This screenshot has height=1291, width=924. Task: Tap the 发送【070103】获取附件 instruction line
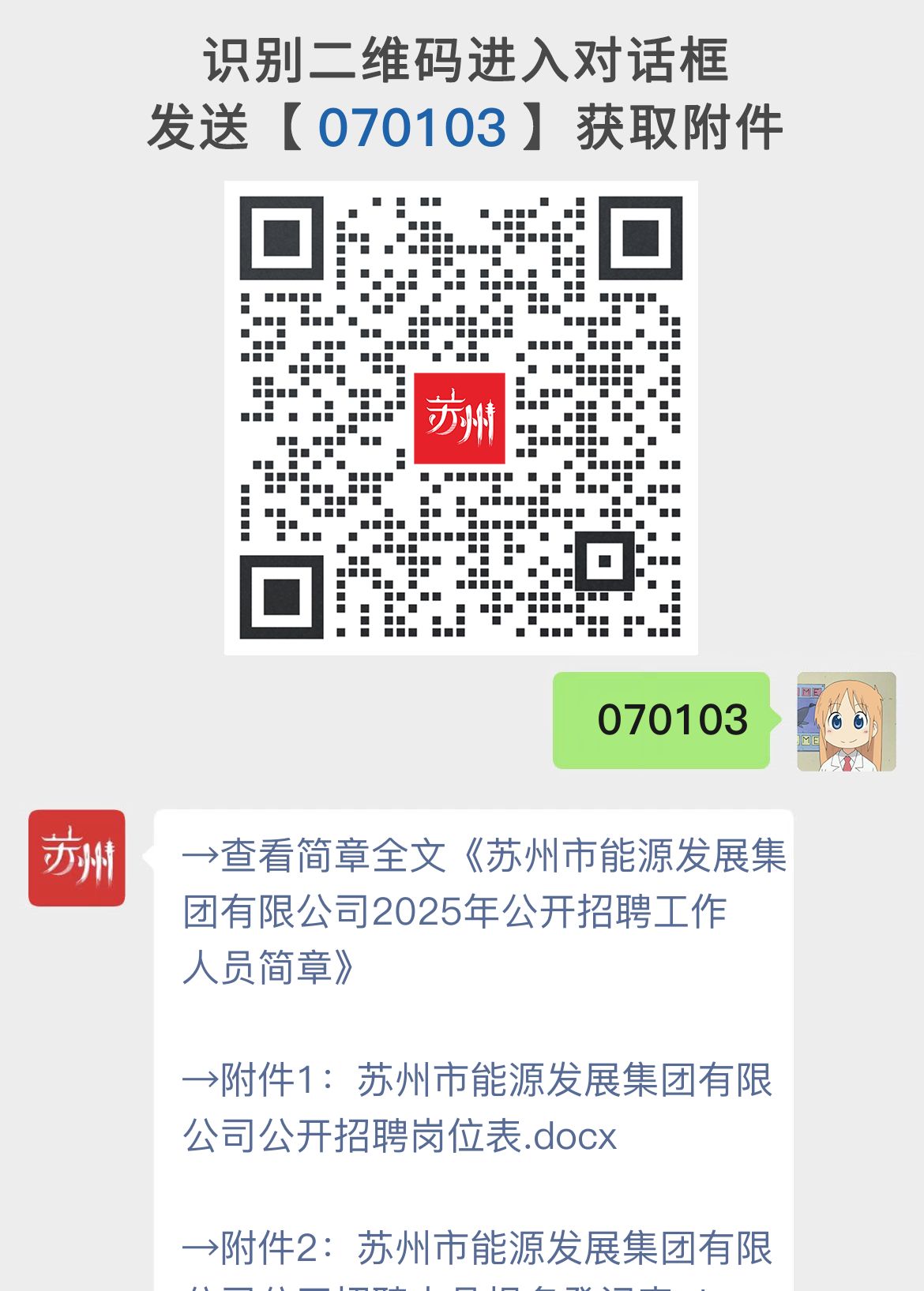[462, 124]
